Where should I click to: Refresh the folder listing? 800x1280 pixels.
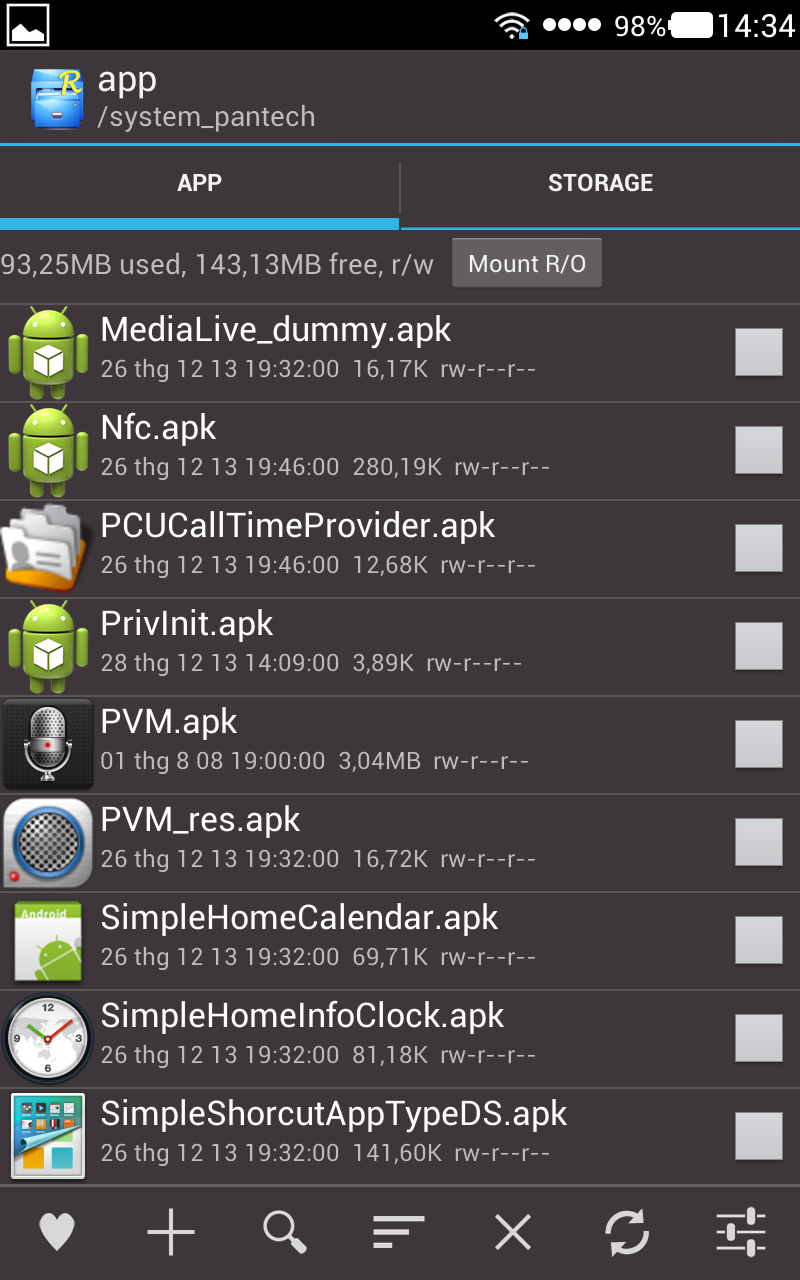[627, 1232]
